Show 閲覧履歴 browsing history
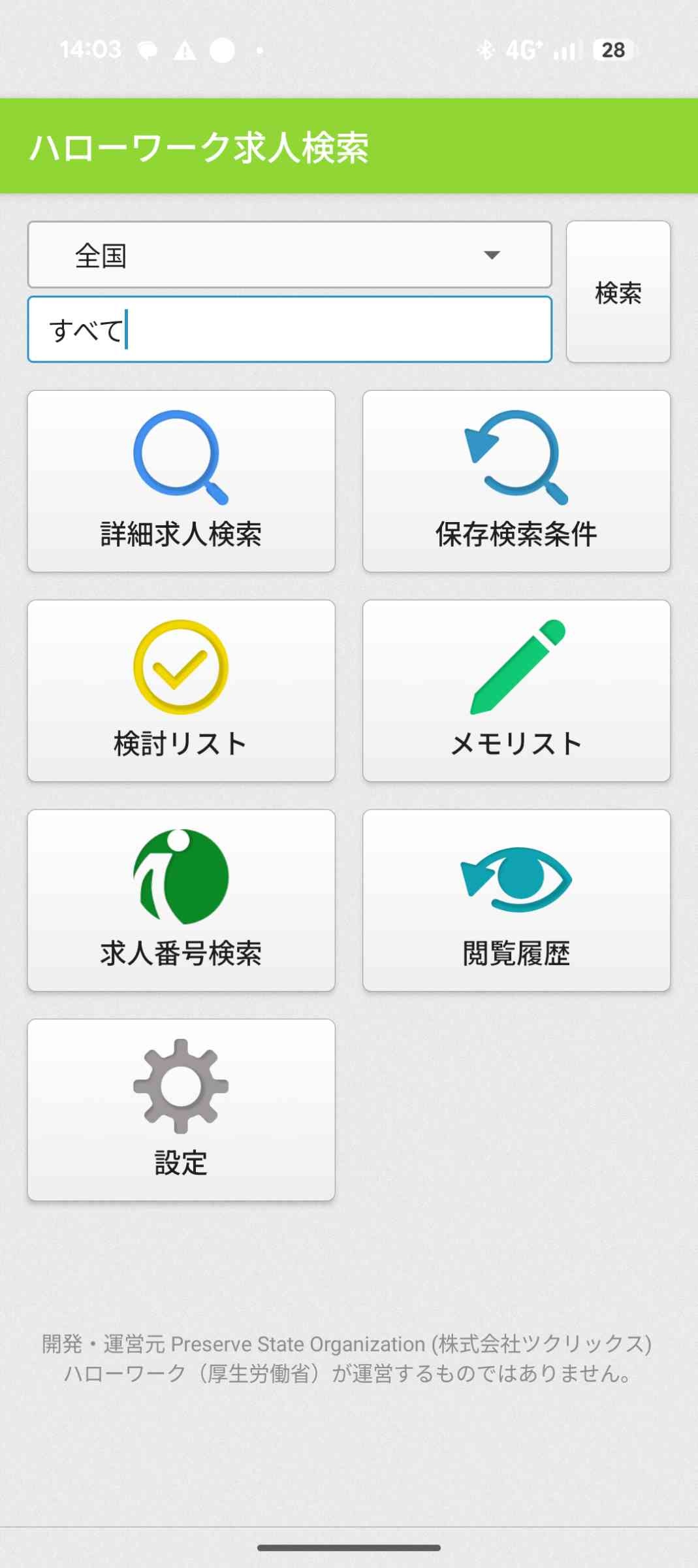The height and width of the screenshot is (1568, 698). tap(516, 900)
